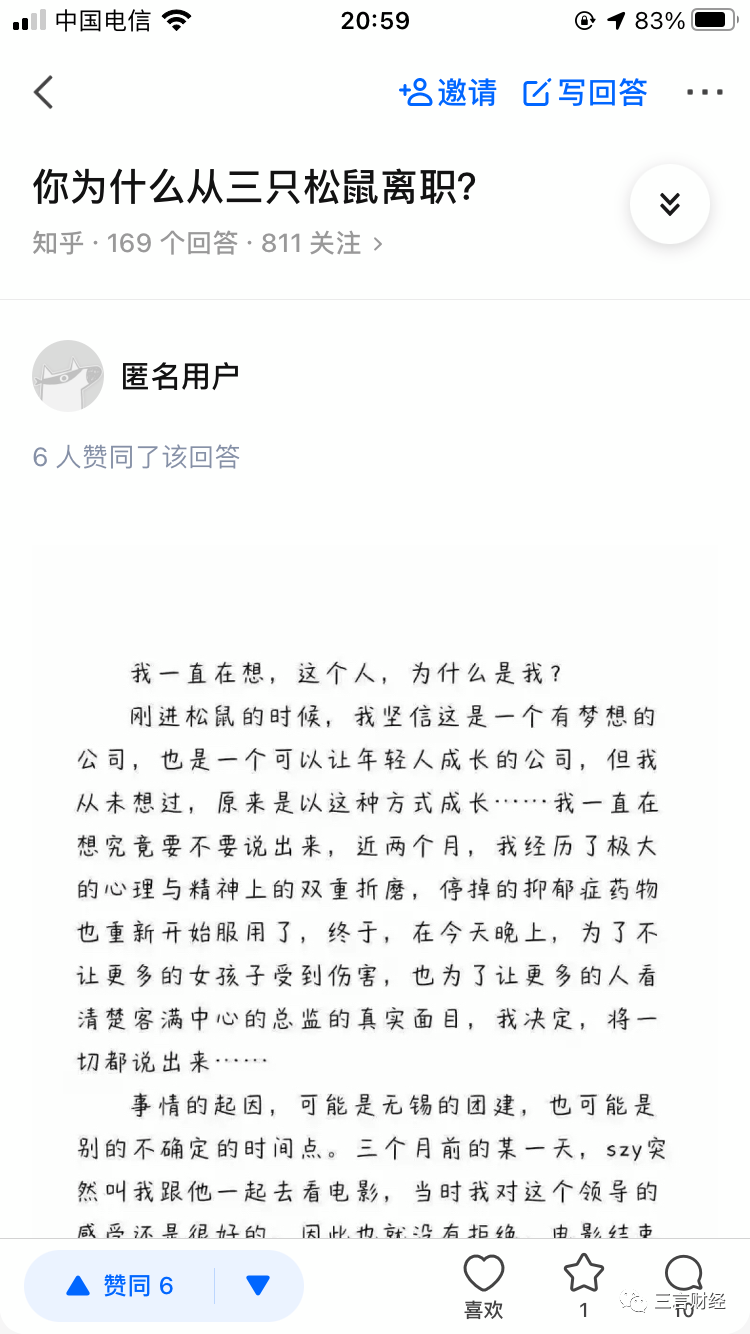Open question details via 169 个回答 row
This screenshot has height=1334, width=750.
(x=207, y=243)
